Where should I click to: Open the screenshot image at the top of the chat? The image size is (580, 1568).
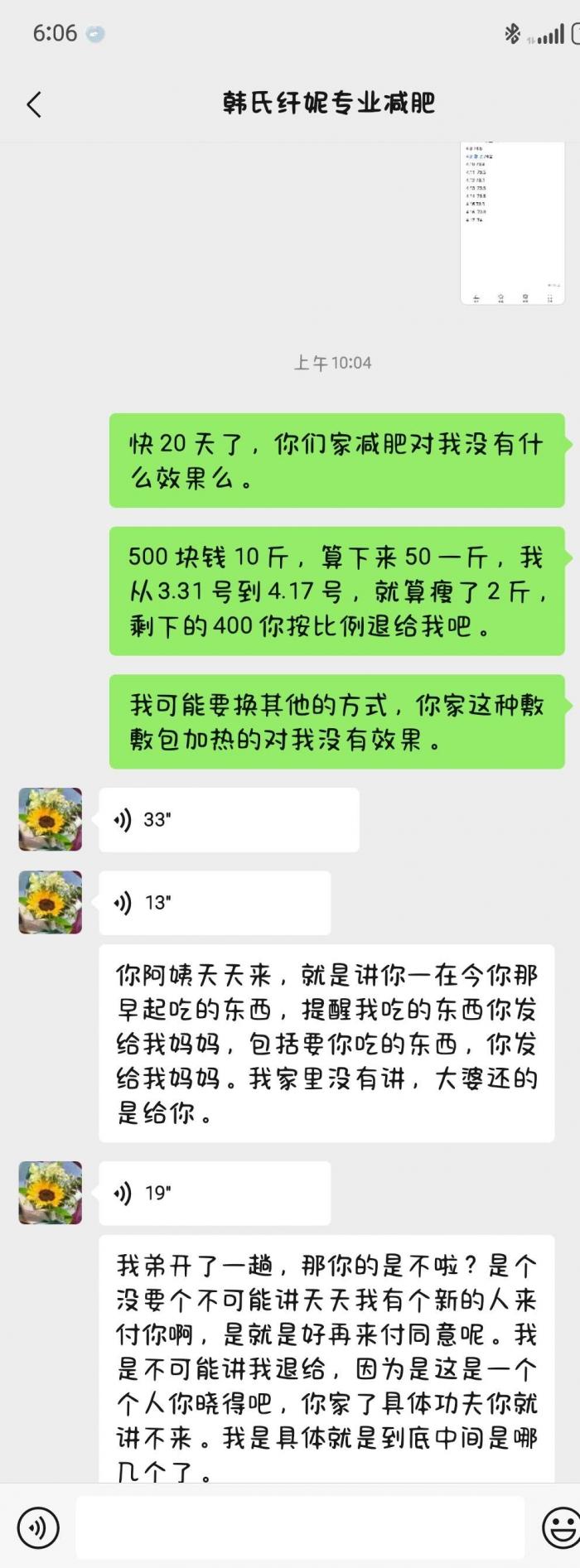point(512,222)
